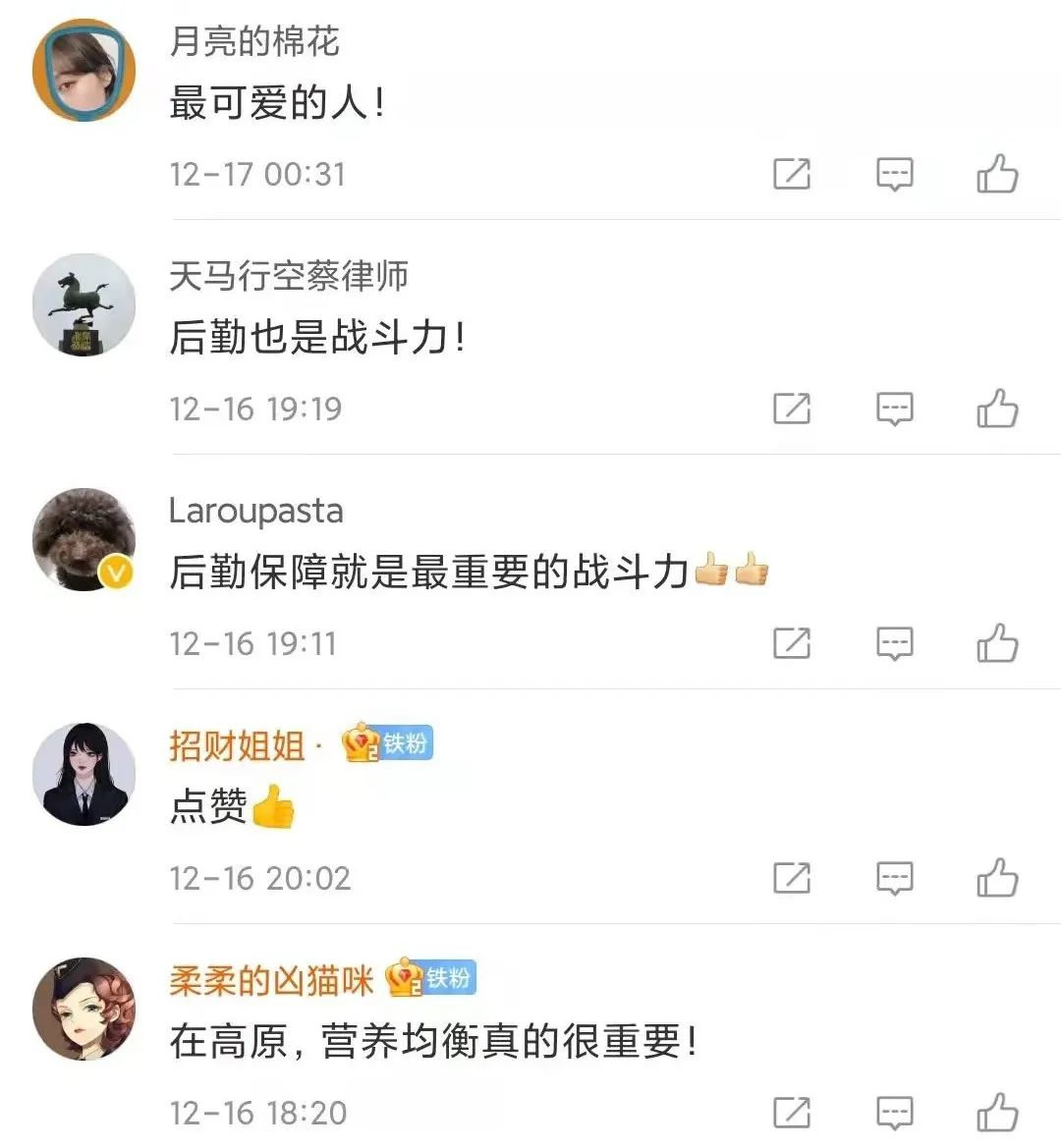Like Laroupasta's comment
This screenshot has height=1148, width=1061.
pyautogui.click(x=997, y=643)
